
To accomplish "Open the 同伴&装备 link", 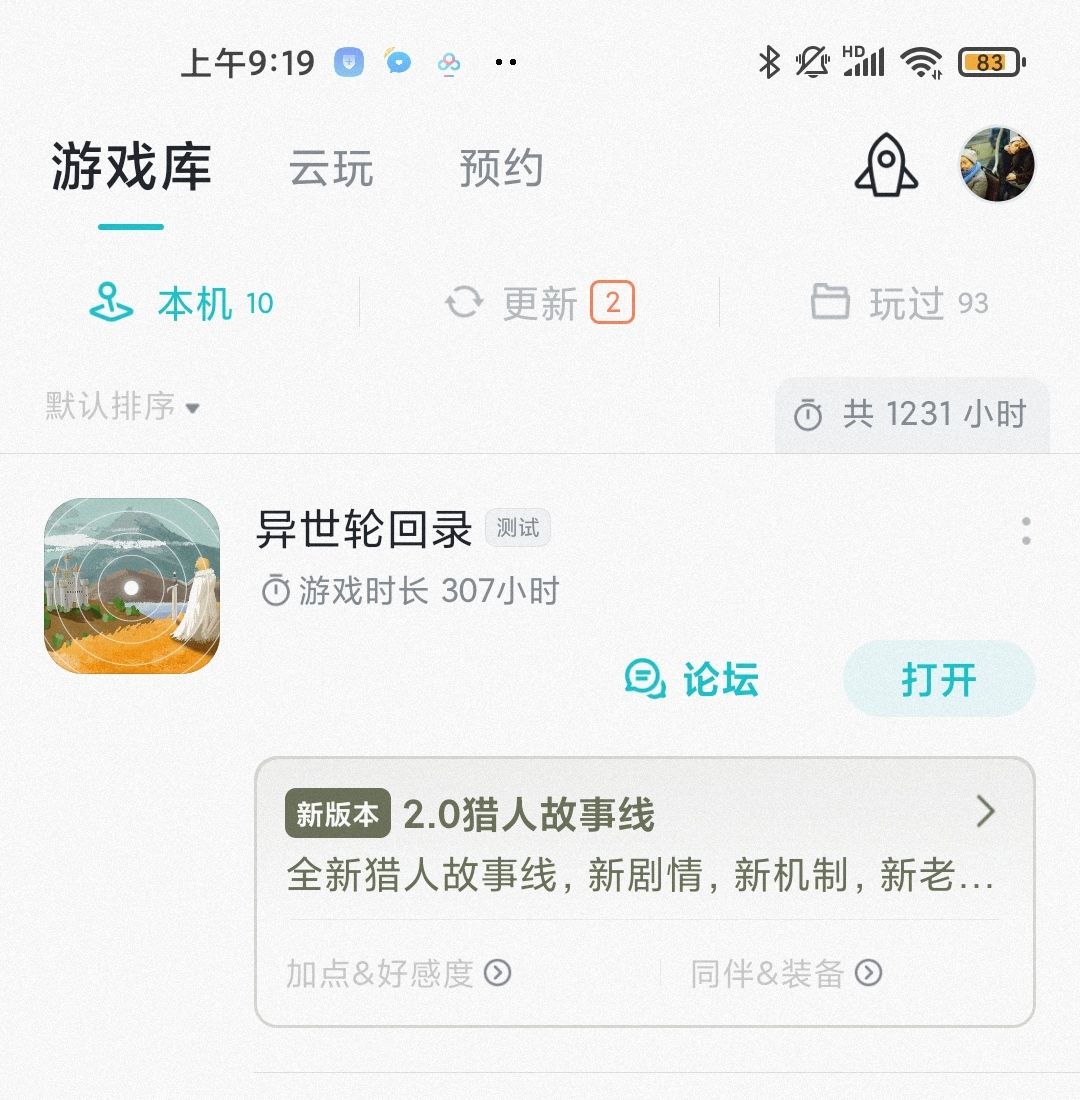I will [787, 974].
